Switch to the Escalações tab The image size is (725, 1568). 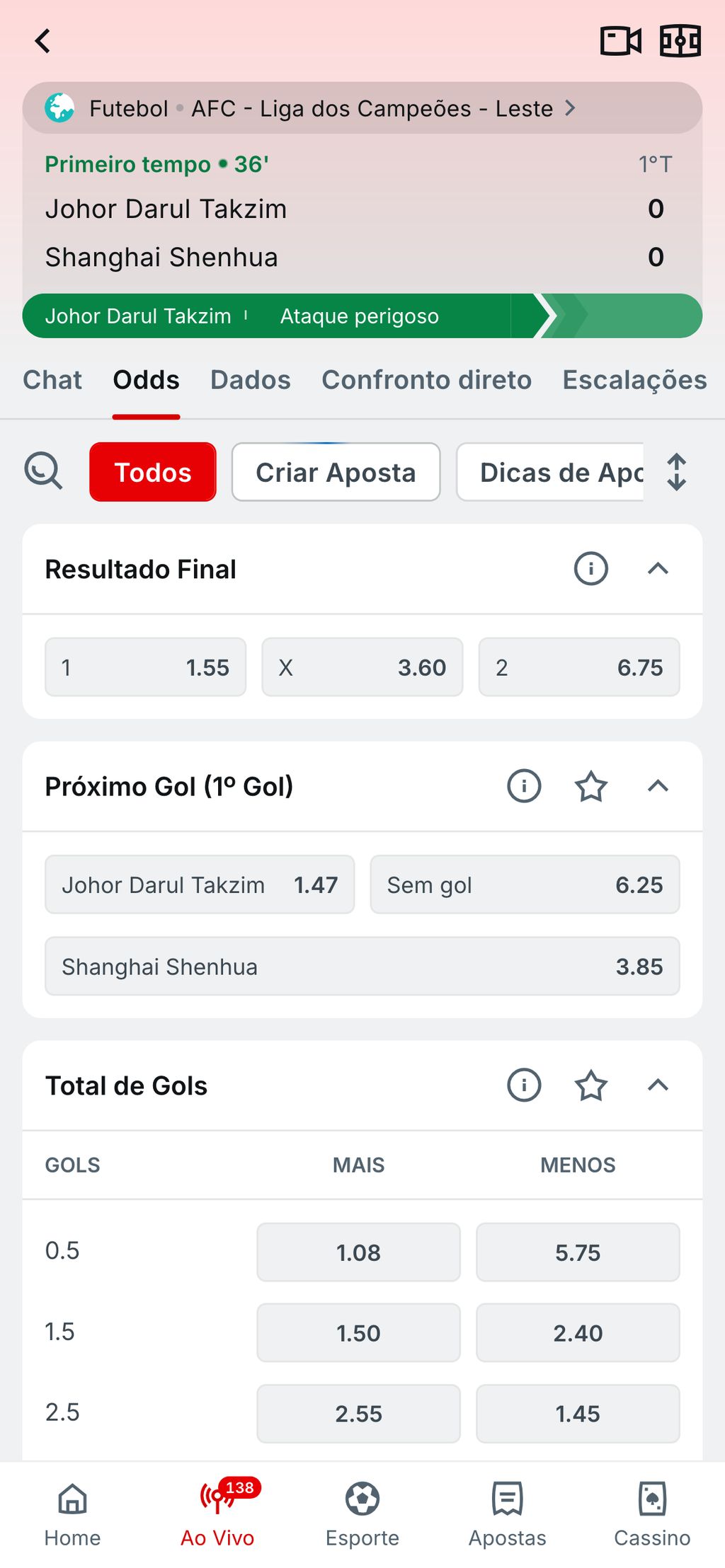click(x=634, y=380)
